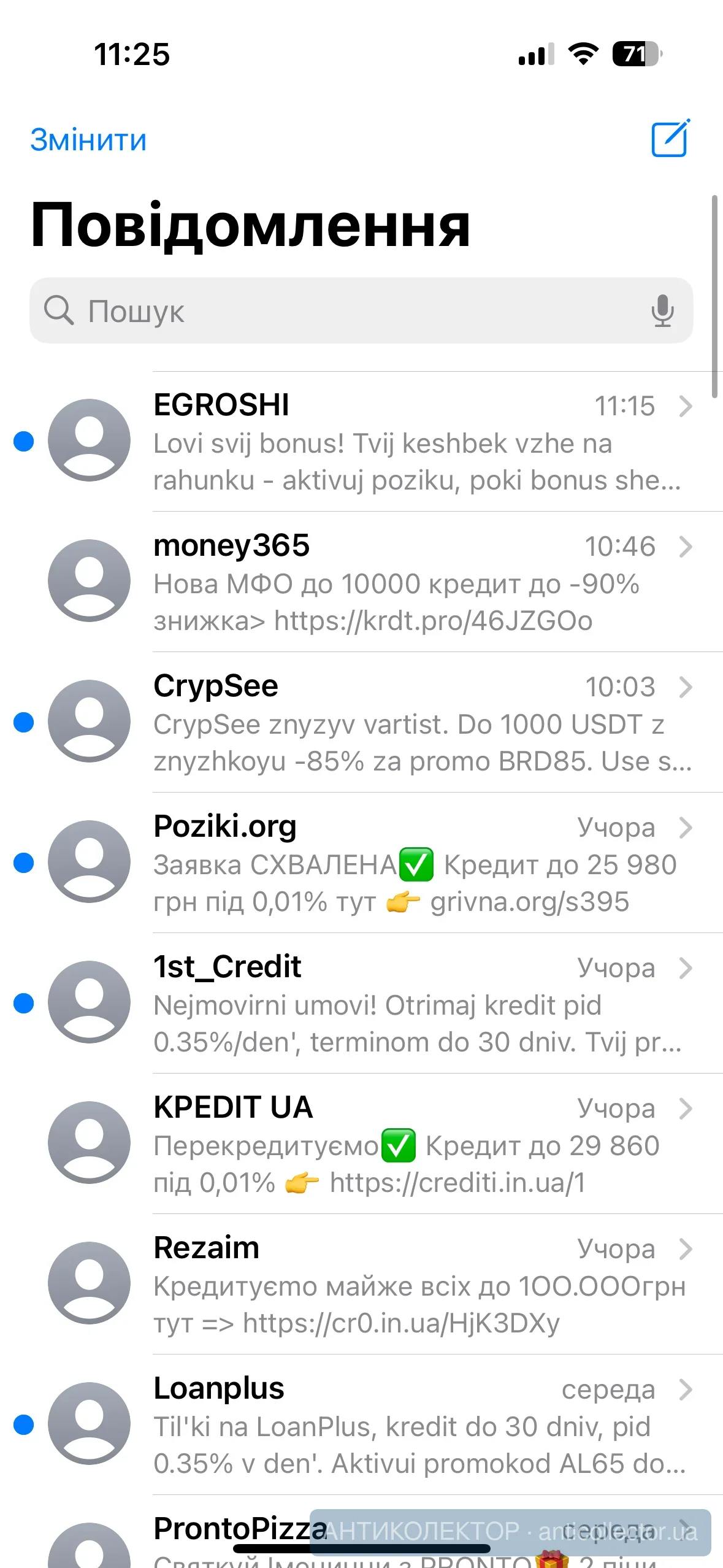Focus the Пошук search field
Image resolution: width=723 pixels, height=1568 pixels.
343,310
